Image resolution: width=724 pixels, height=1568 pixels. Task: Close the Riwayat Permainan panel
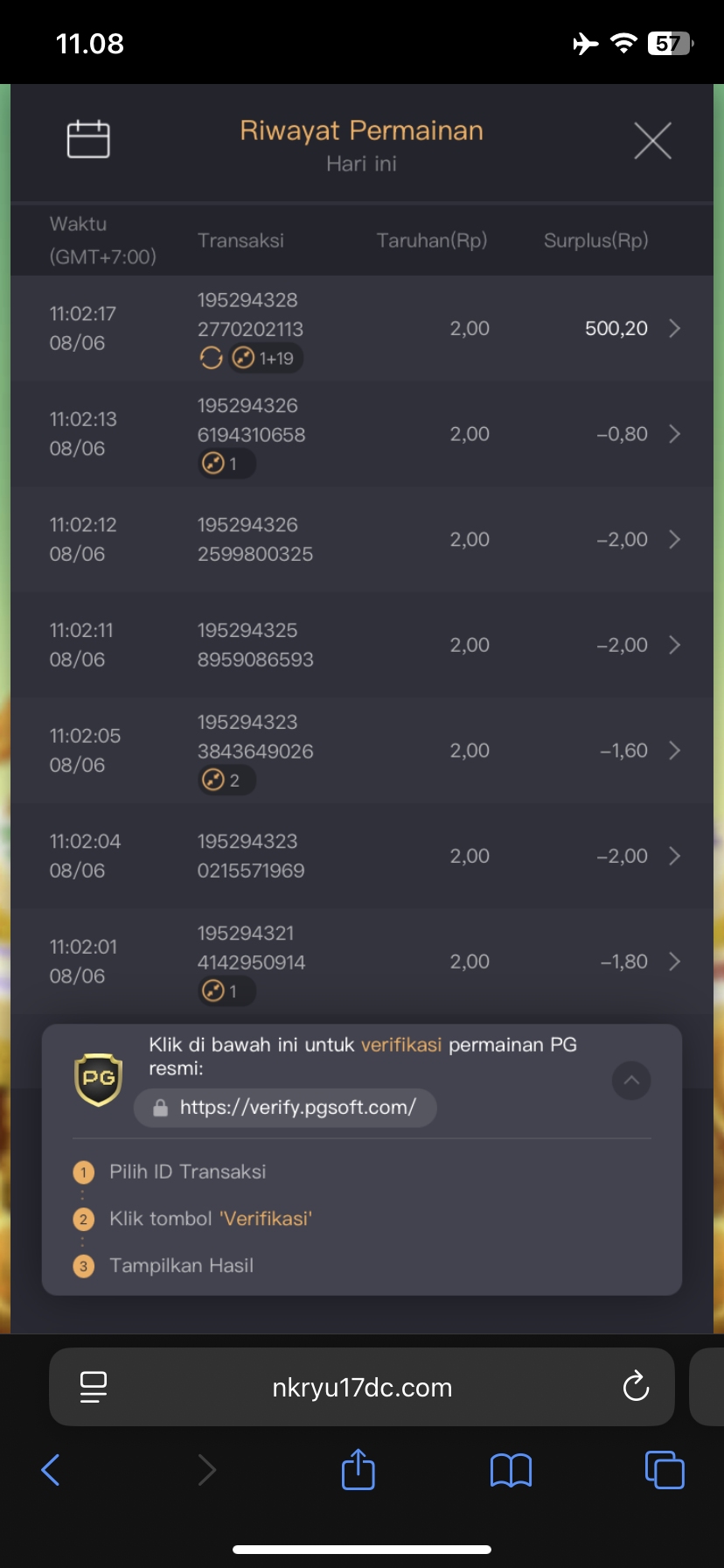click(x=652, y=141)
